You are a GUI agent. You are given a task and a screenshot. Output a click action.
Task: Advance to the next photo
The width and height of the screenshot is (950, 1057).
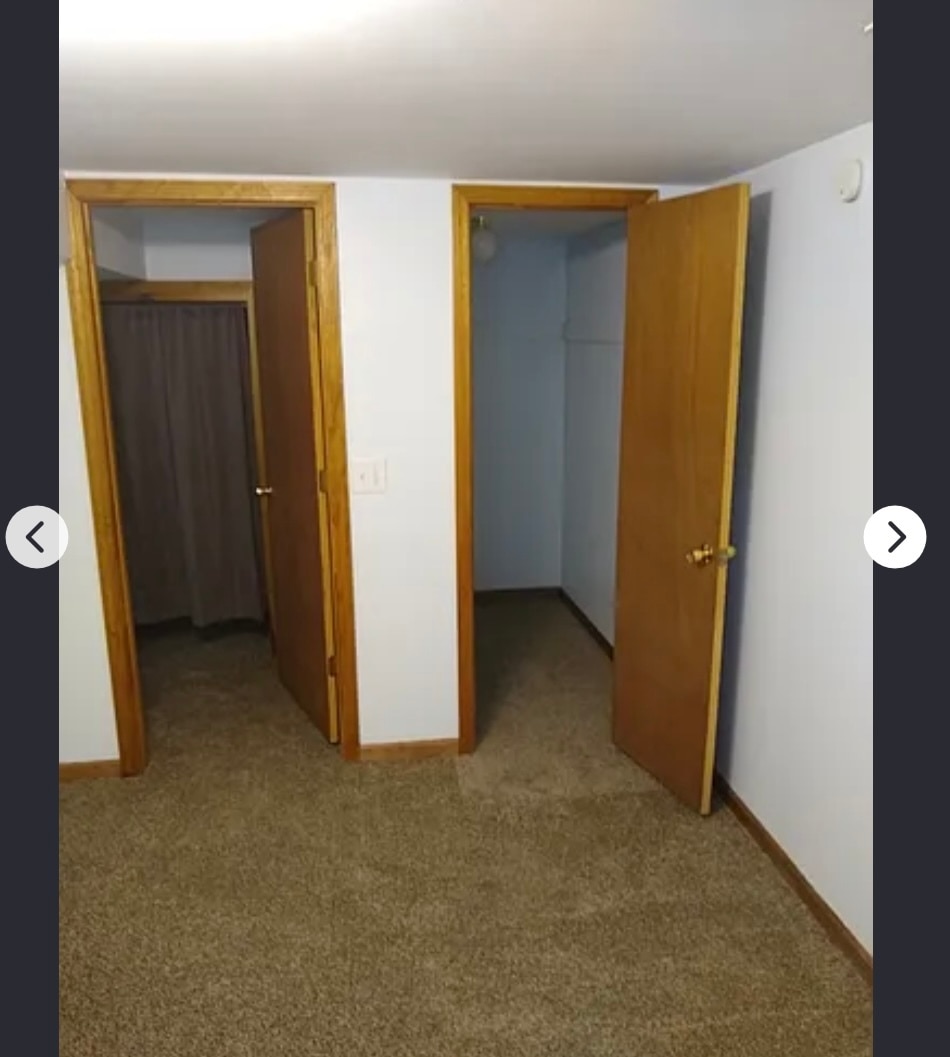click(x=894, y=537)
